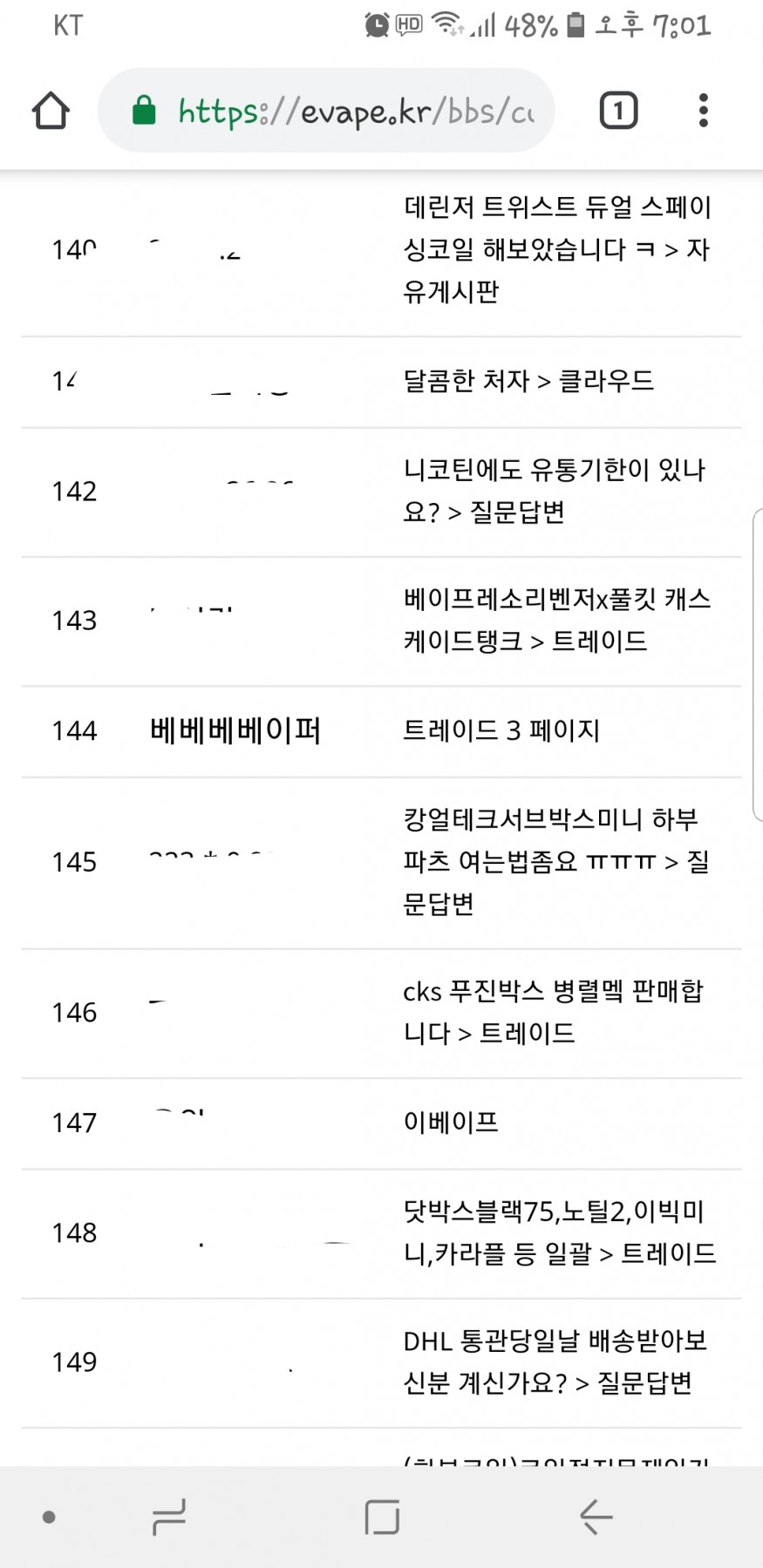The height and width of the screenshot is (1568, 763).
Task: Open the 트레이드 3 페이지 link
Action: (501, 730)
